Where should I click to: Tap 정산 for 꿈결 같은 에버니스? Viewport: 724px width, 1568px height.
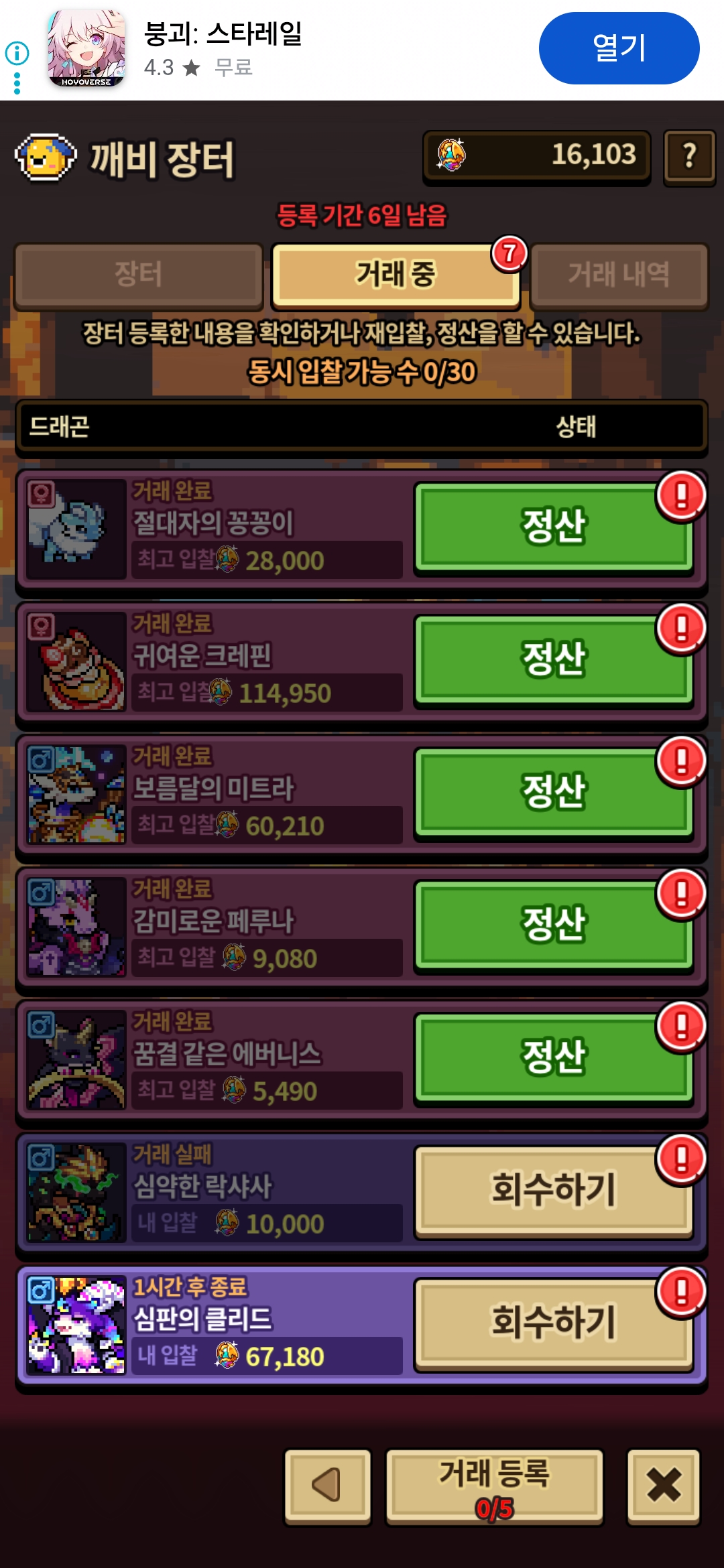(554, 1057)
